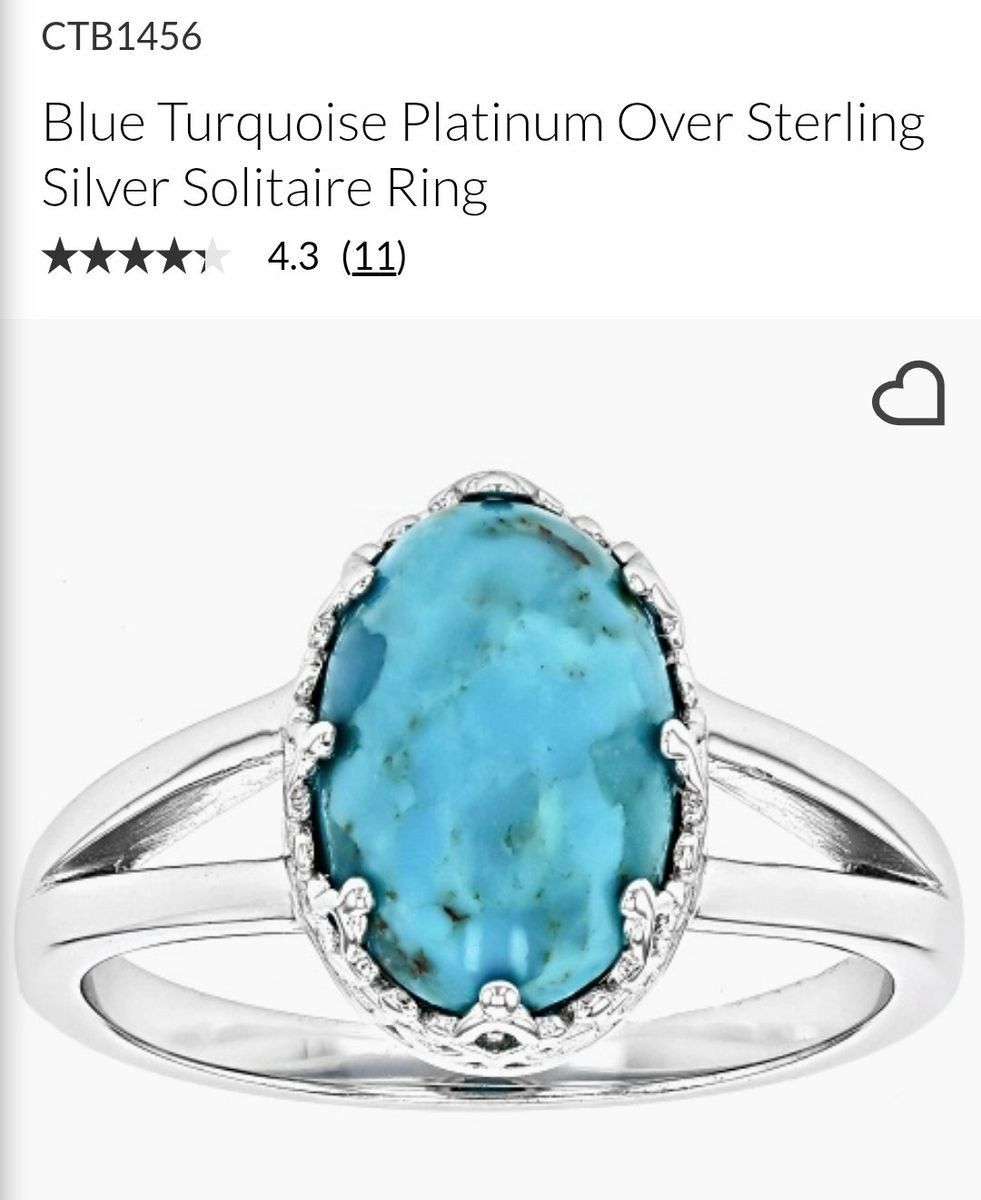This screenshot has width=981, height=1200.
Task: Open the 11 customer reviews link
Action: 374,258
